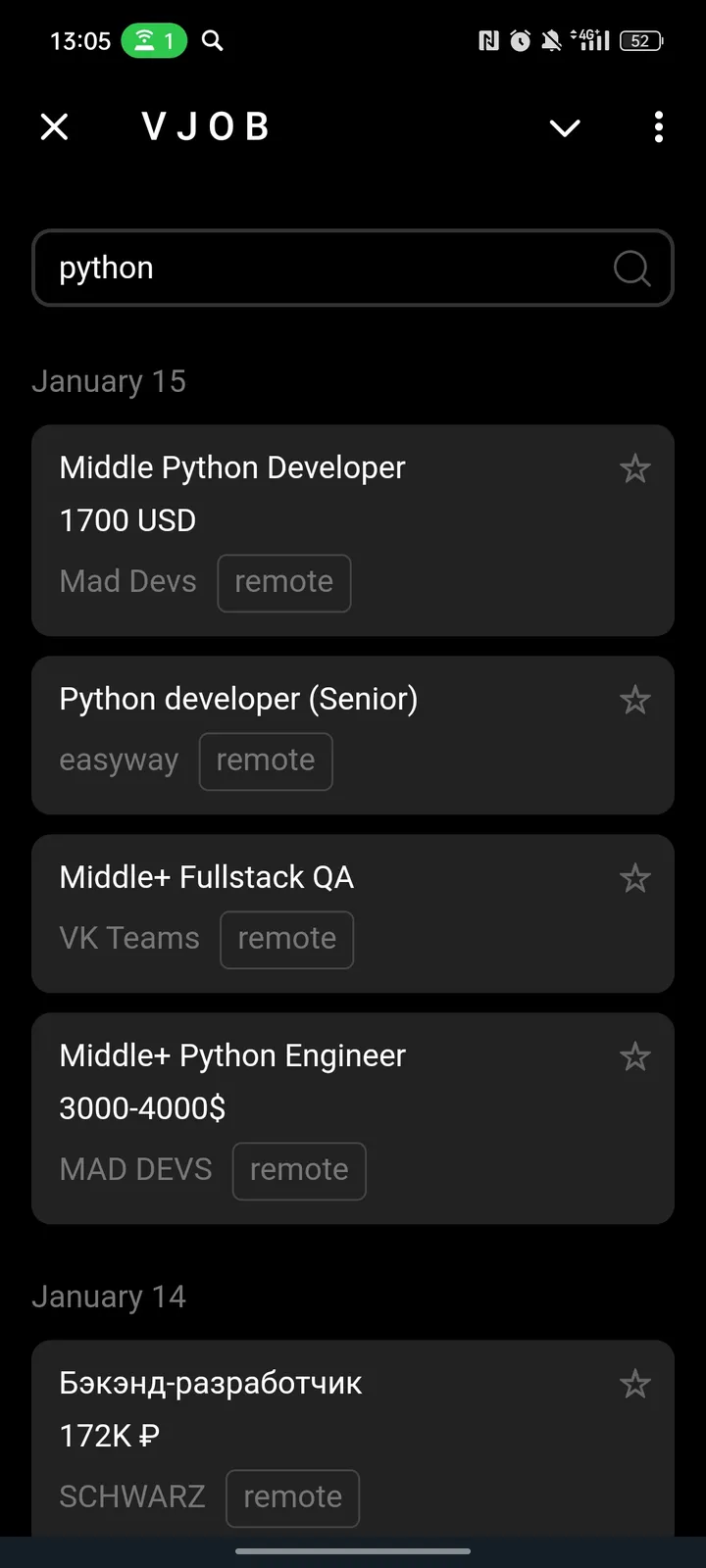This screenshot has width=706, height=1568.
Task: Collapse the VJOB mini-app with the chevron
Action: pos(565,127)
